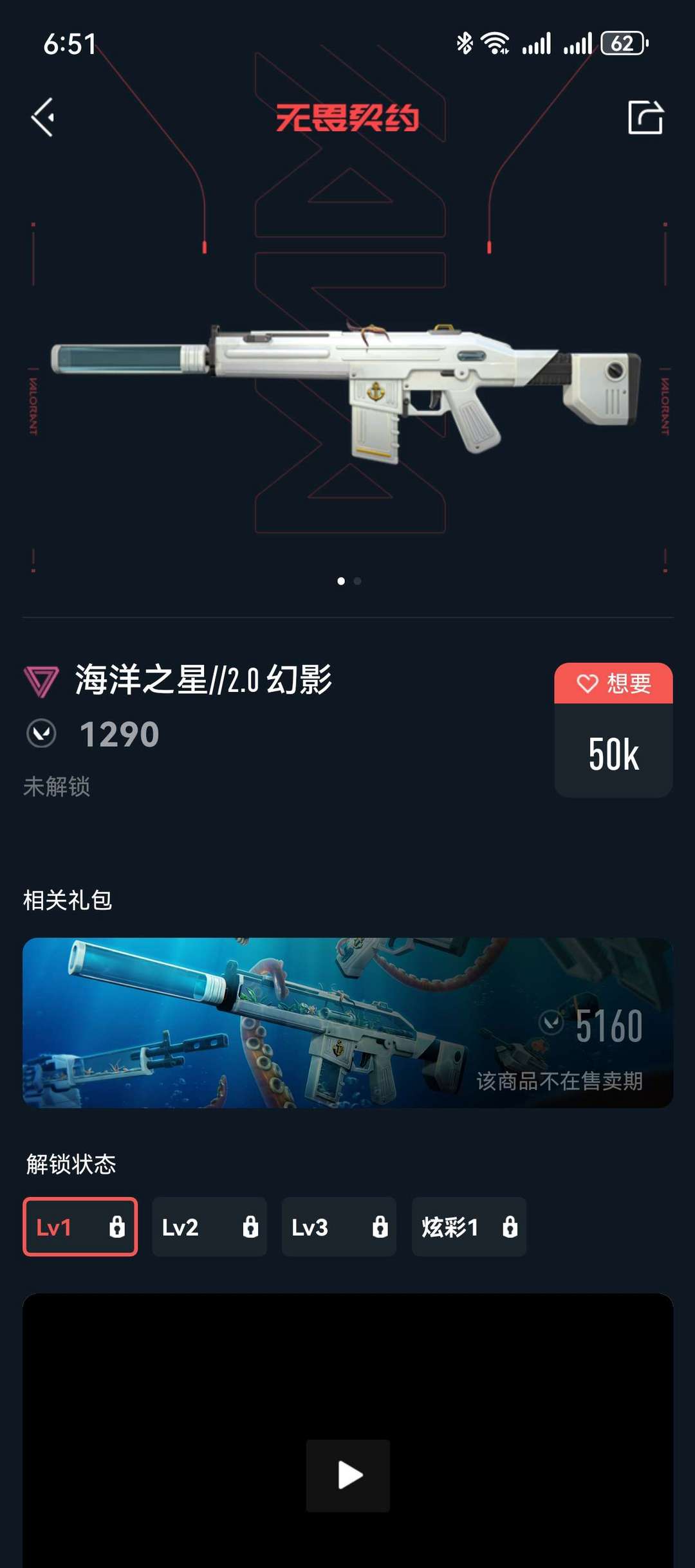
Task: Open the related bundle priced 5160
Action: click(347, 1023)
